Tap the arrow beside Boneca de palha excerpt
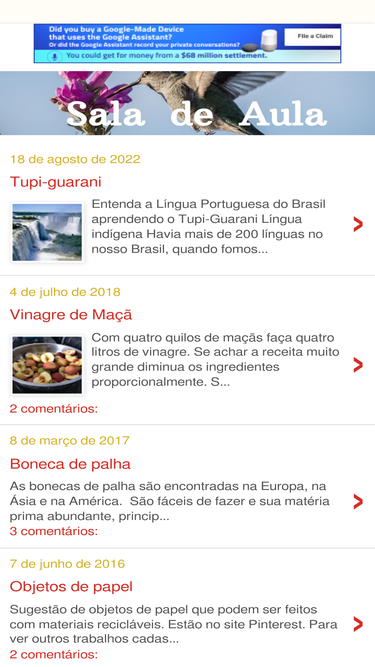Screen dimensions: 375x667 358,502
